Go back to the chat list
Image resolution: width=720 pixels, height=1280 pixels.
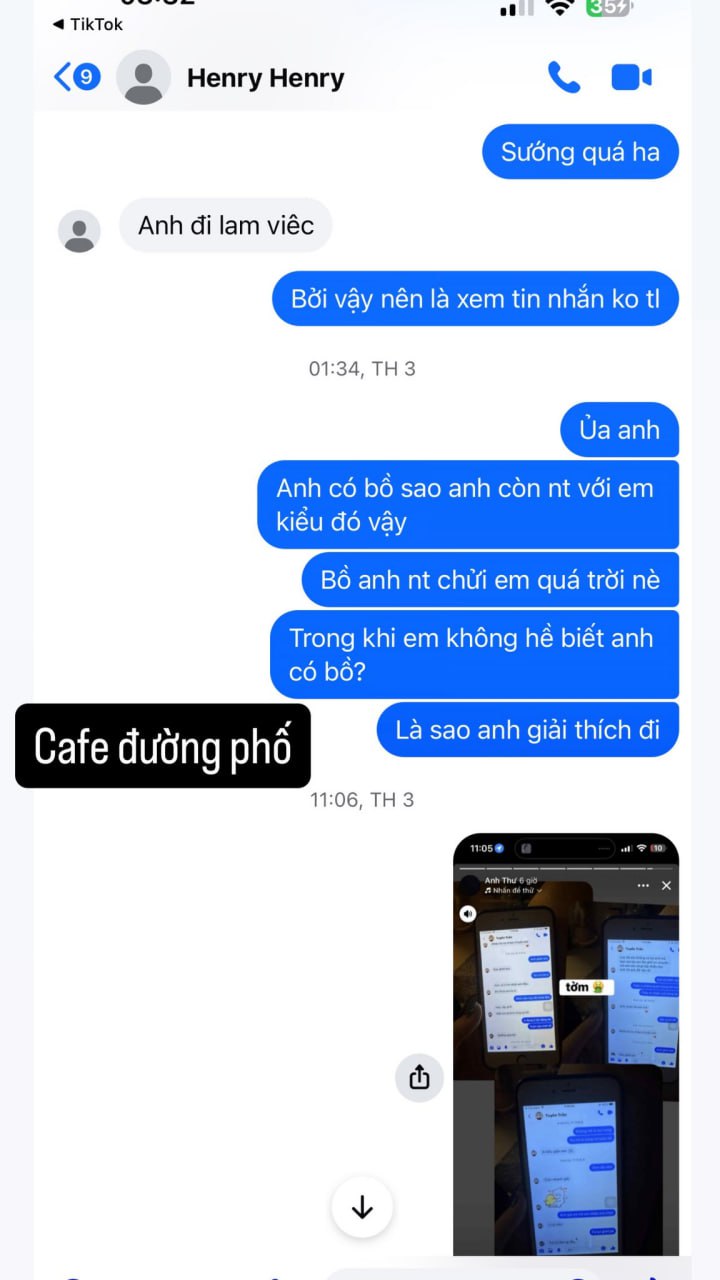pyautogui.click(x=75, y=77)
